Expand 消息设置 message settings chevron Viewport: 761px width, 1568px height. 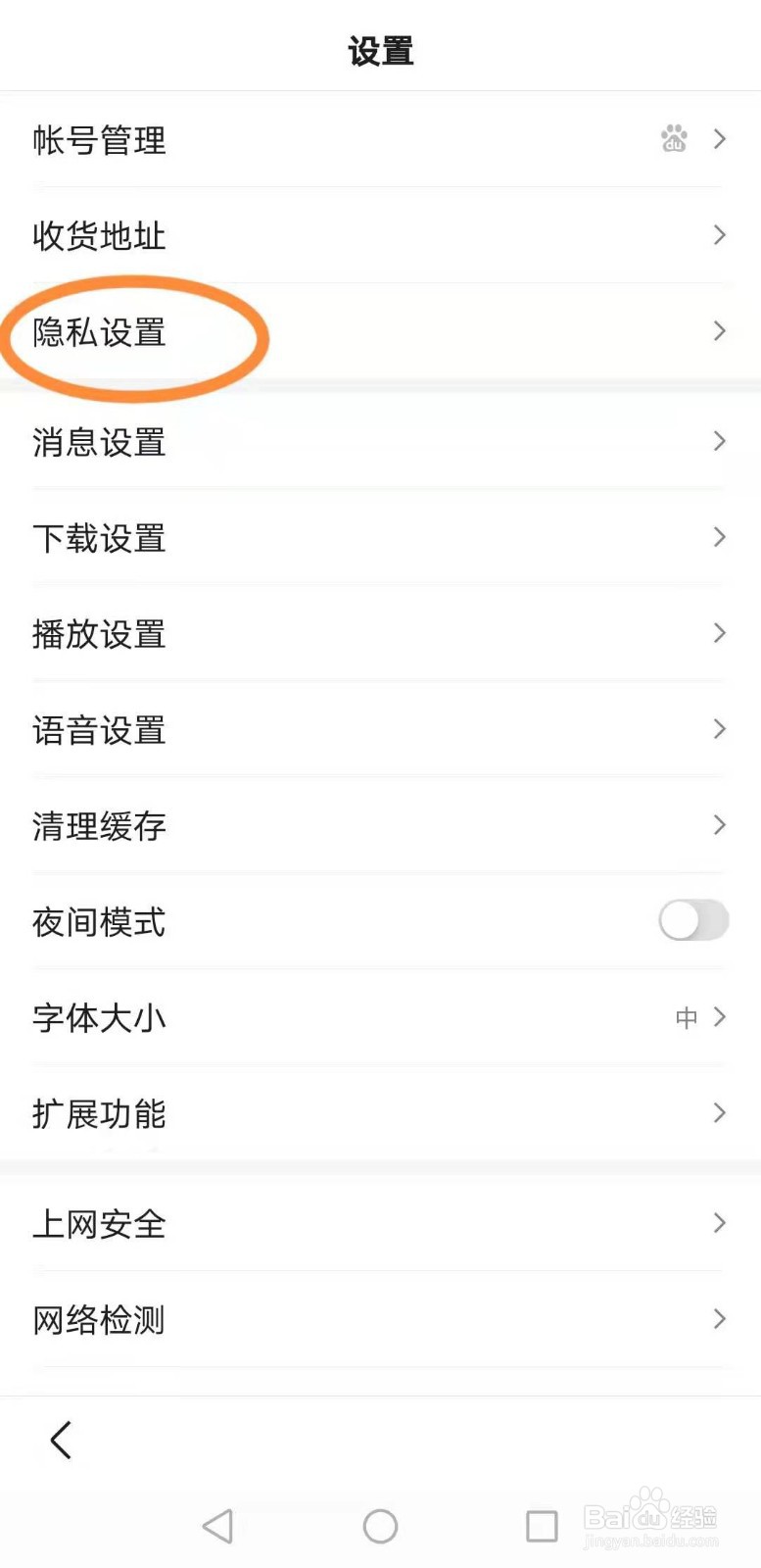[720, 441]
